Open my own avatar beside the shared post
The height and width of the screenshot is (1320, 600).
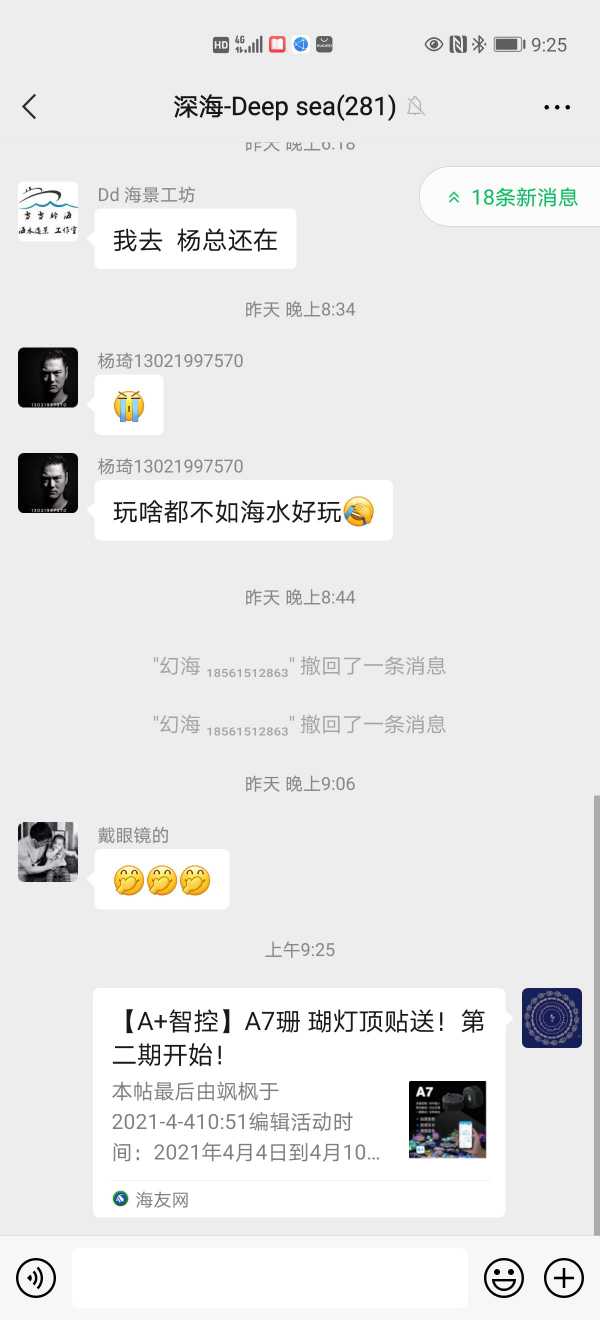(552, 1018)
